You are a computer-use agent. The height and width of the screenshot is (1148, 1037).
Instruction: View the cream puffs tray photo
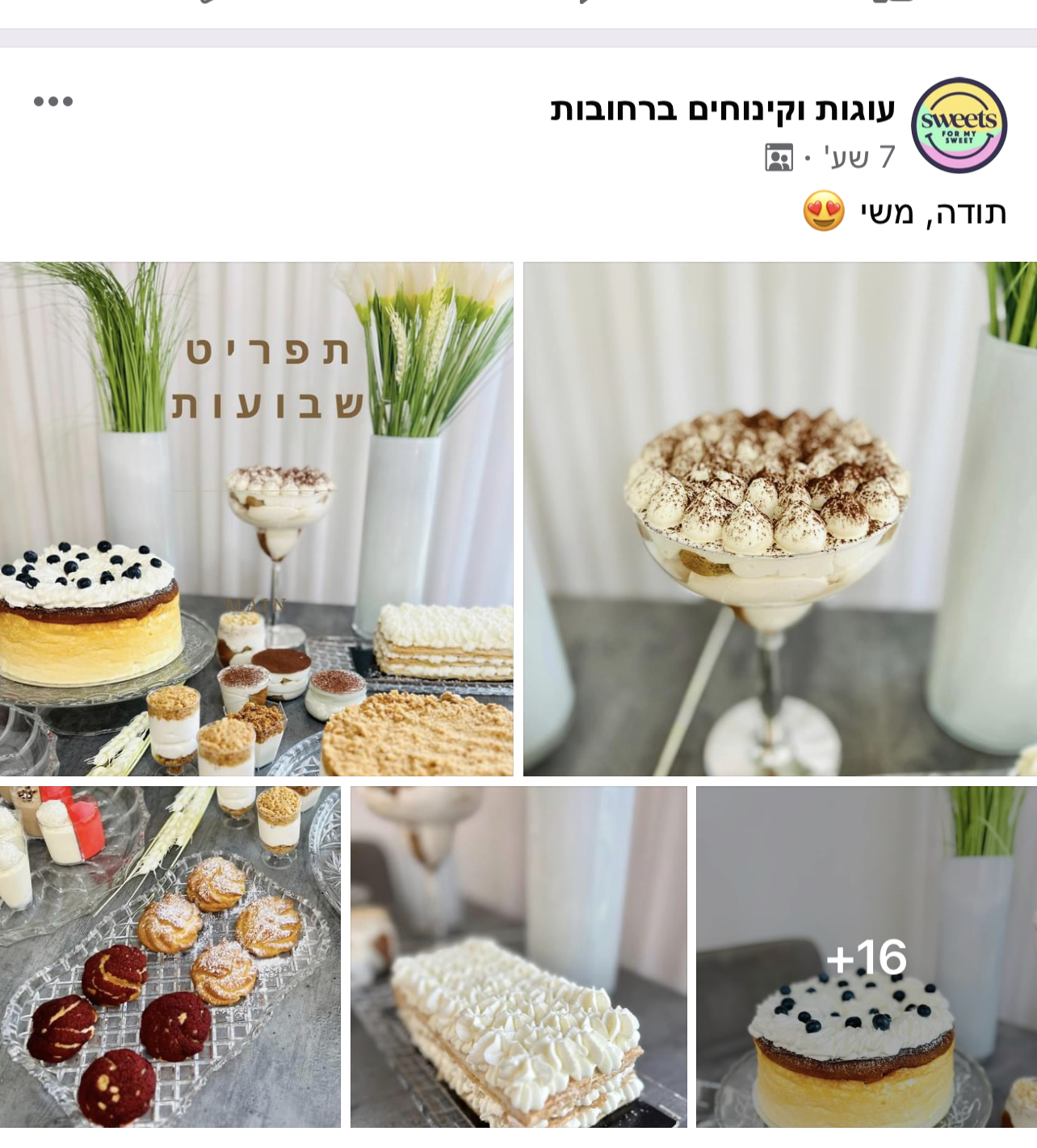click(170, 957)
